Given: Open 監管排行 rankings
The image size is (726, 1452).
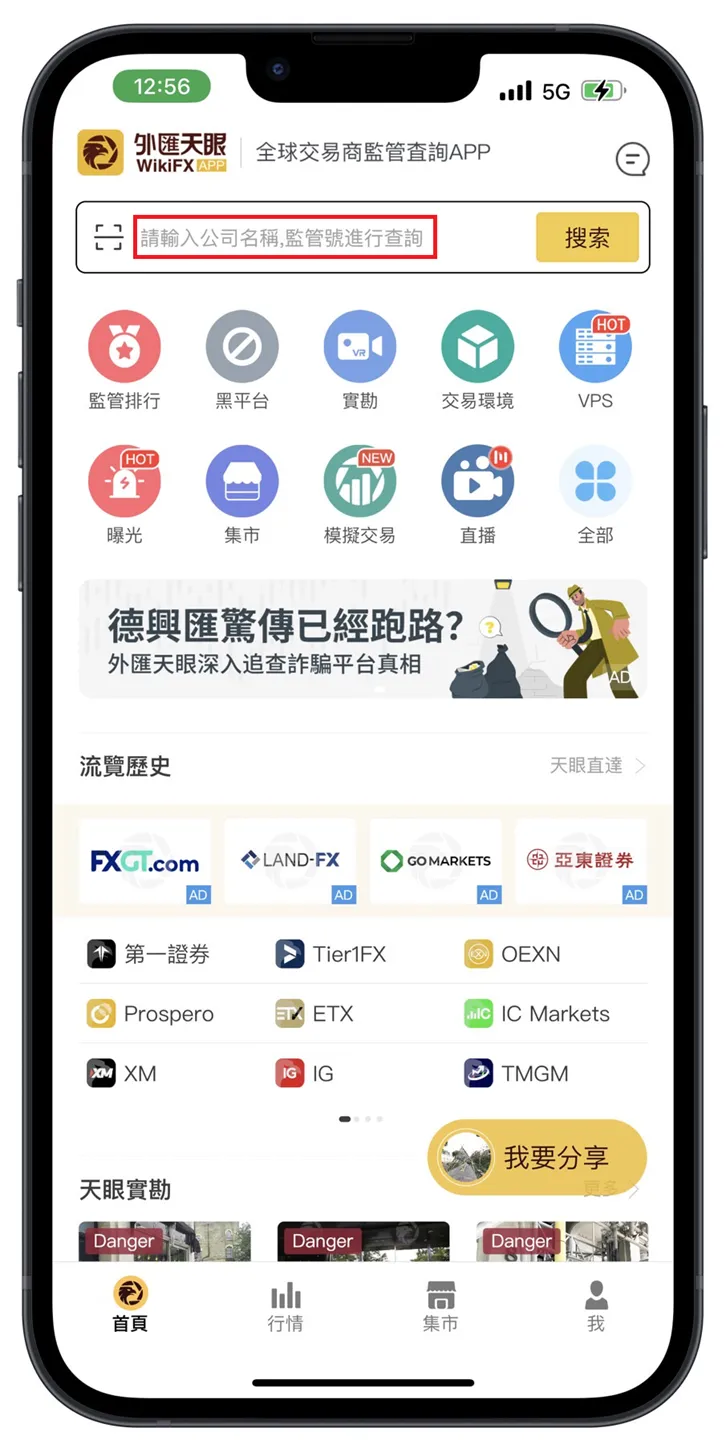Looking at the screenshot, I should click(124, 361).
